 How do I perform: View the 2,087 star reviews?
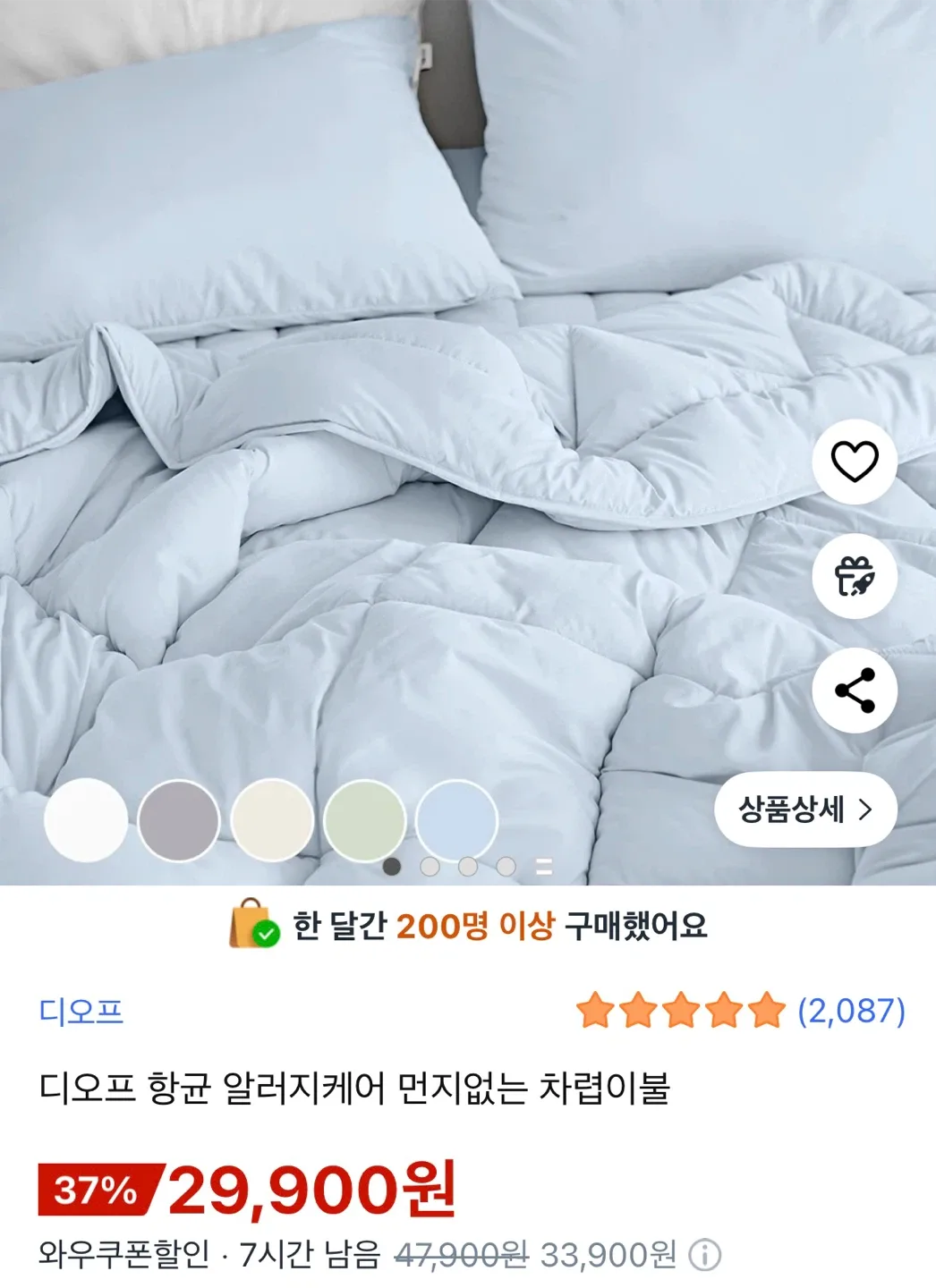pyautogui.click(x=741, y=1012)
